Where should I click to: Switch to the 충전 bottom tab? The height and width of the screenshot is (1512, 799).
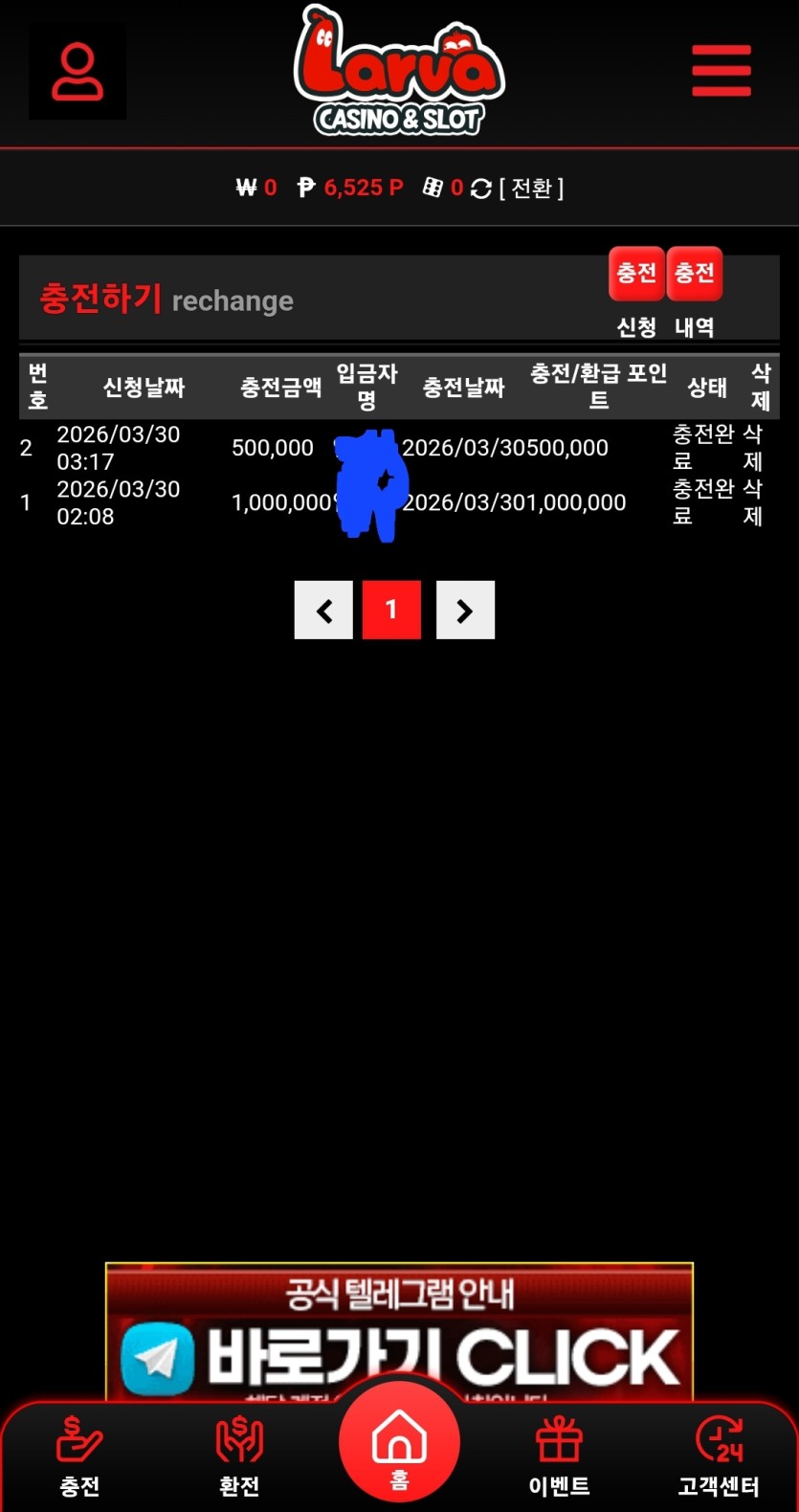(79, 1456)
